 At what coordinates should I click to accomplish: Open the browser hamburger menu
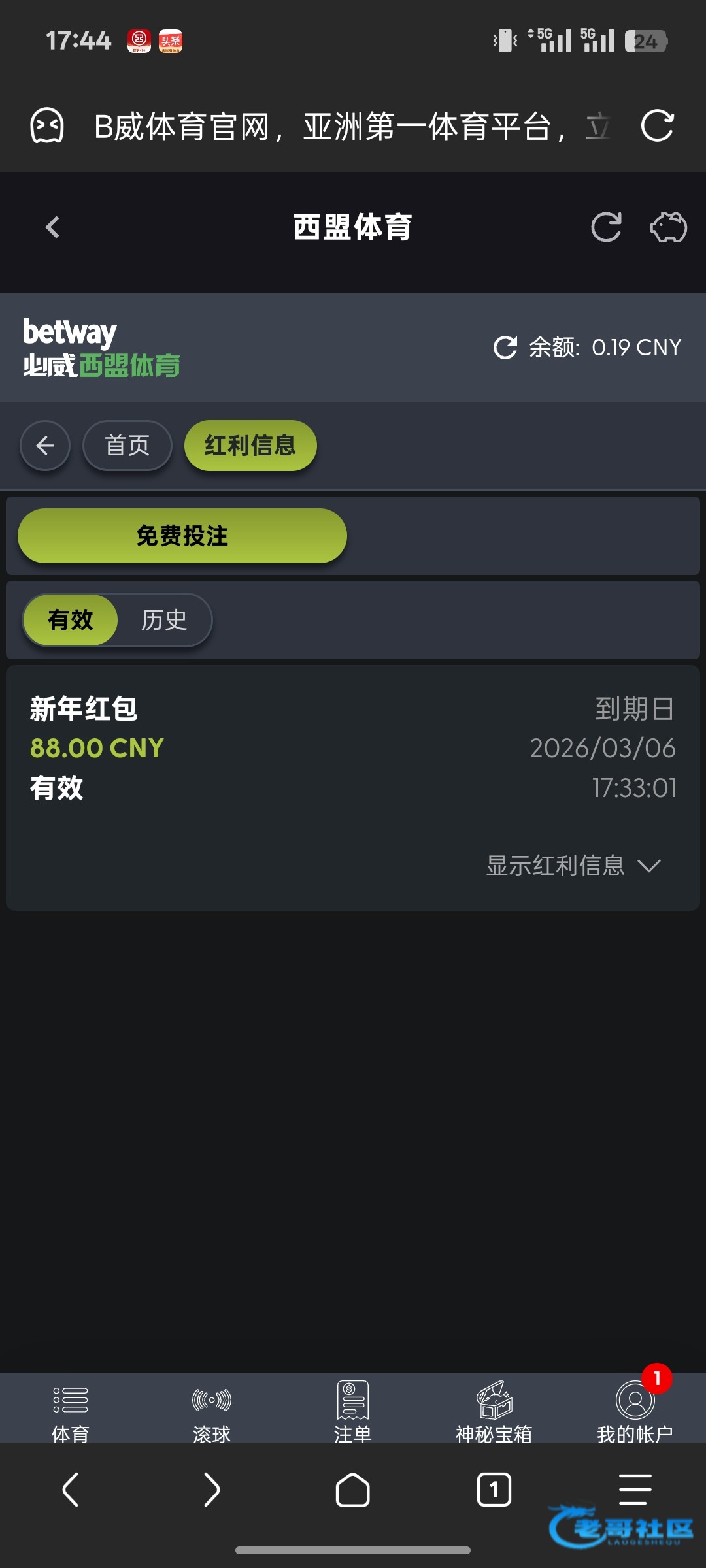635,1490
